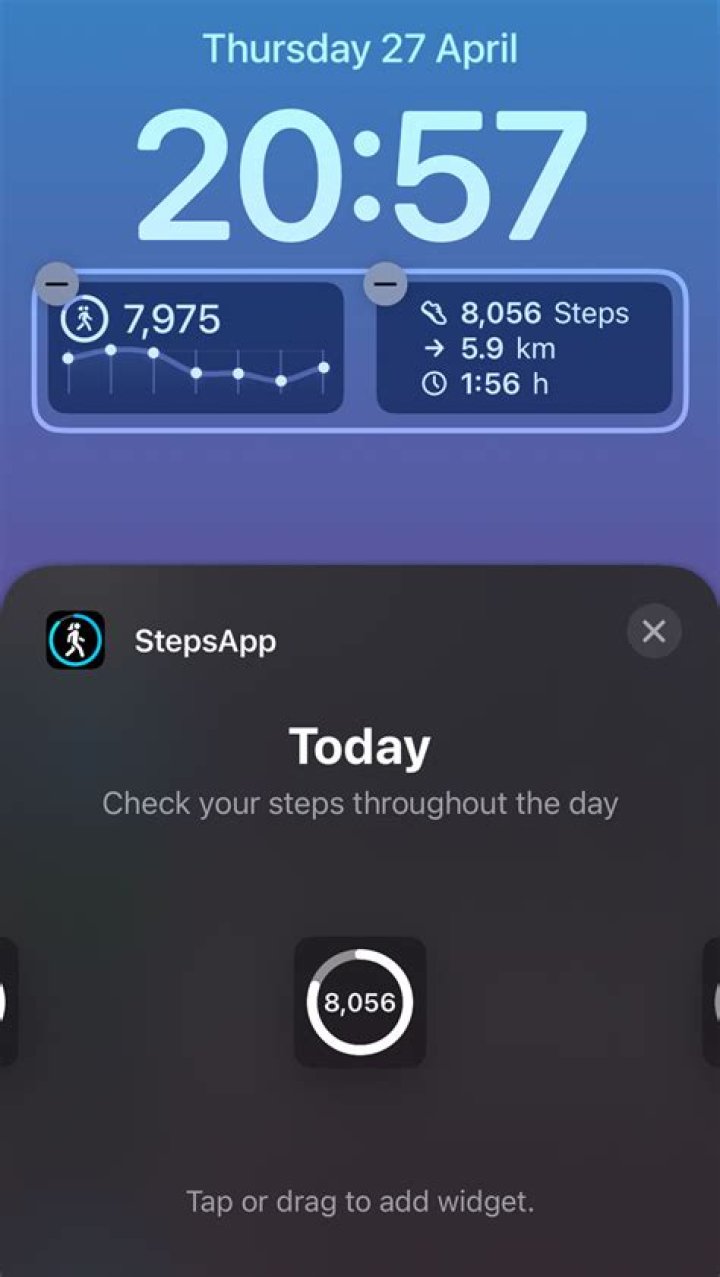Select the 5.9 km steps summary widget

coord(524,350)
